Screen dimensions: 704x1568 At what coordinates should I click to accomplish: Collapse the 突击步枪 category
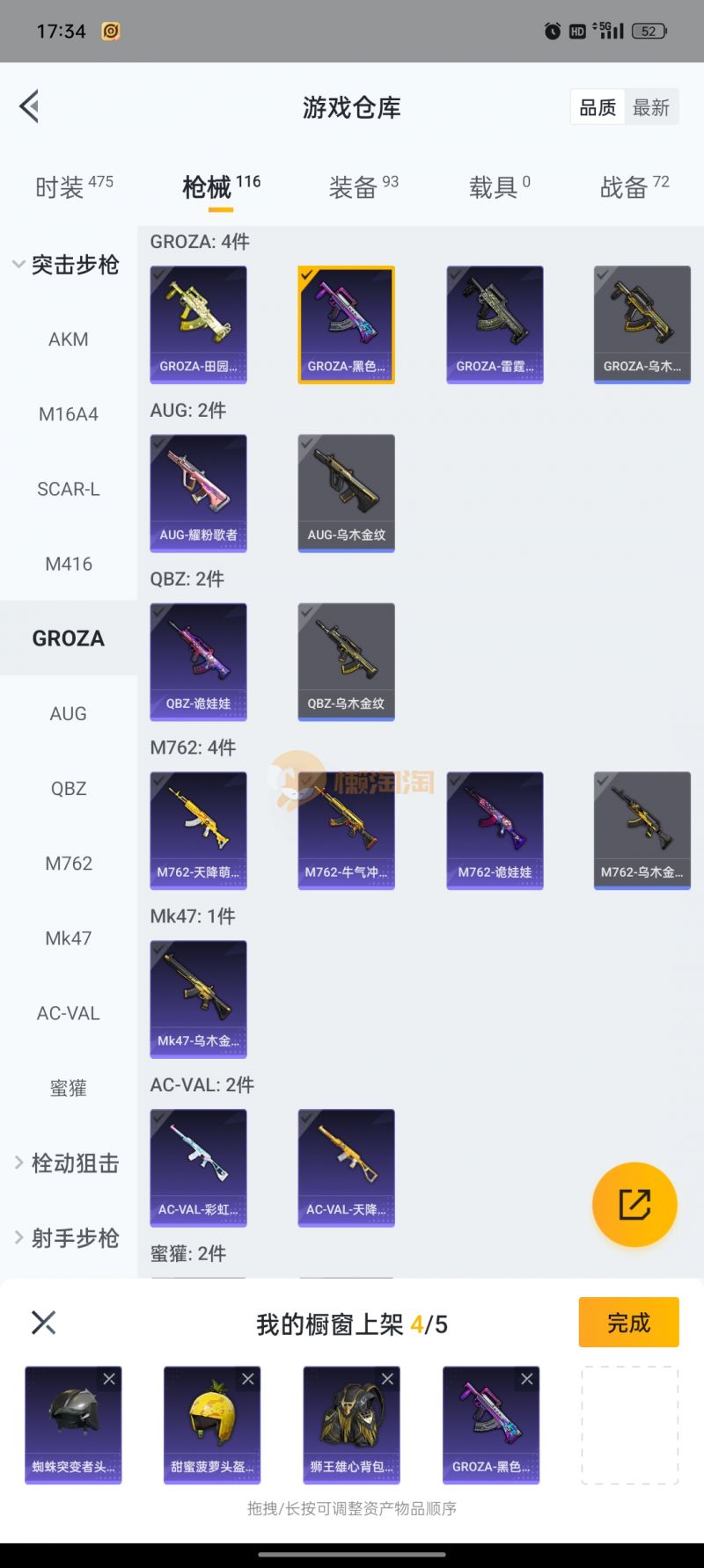click(67, 265)
